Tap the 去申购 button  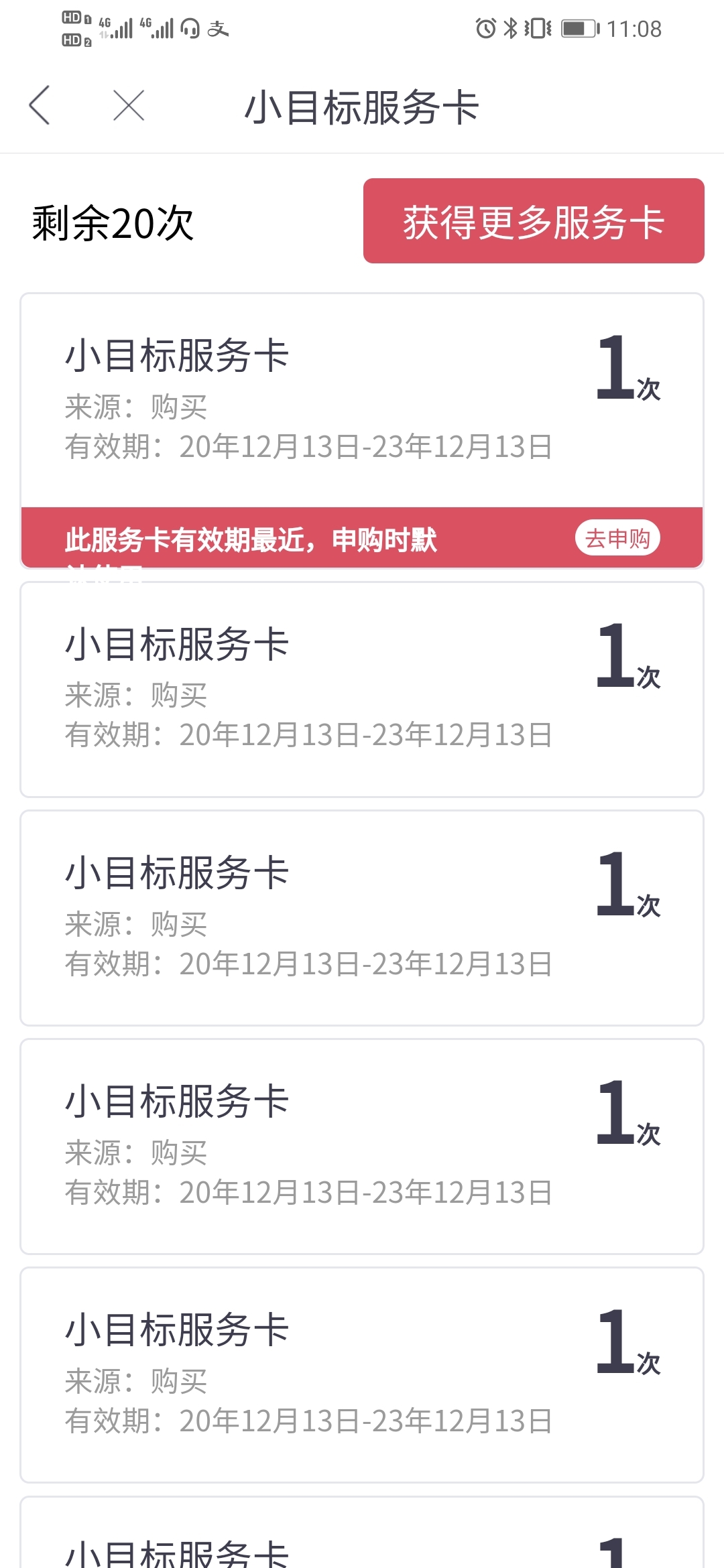coord(617,538)
